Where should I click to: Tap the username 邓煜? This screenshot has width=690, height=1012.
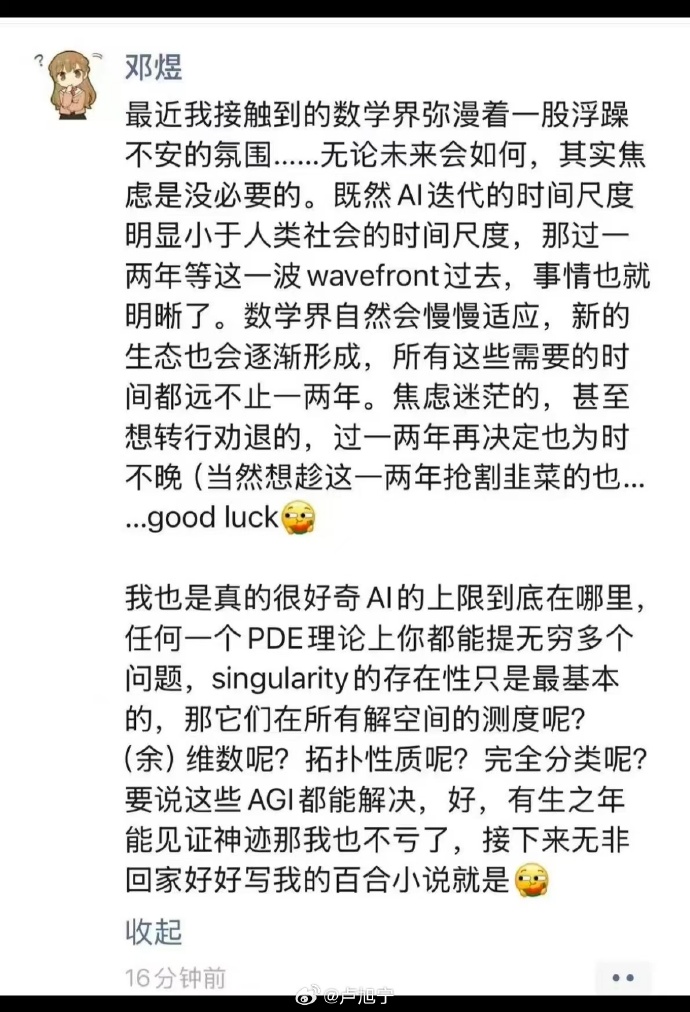coord(154,67)
